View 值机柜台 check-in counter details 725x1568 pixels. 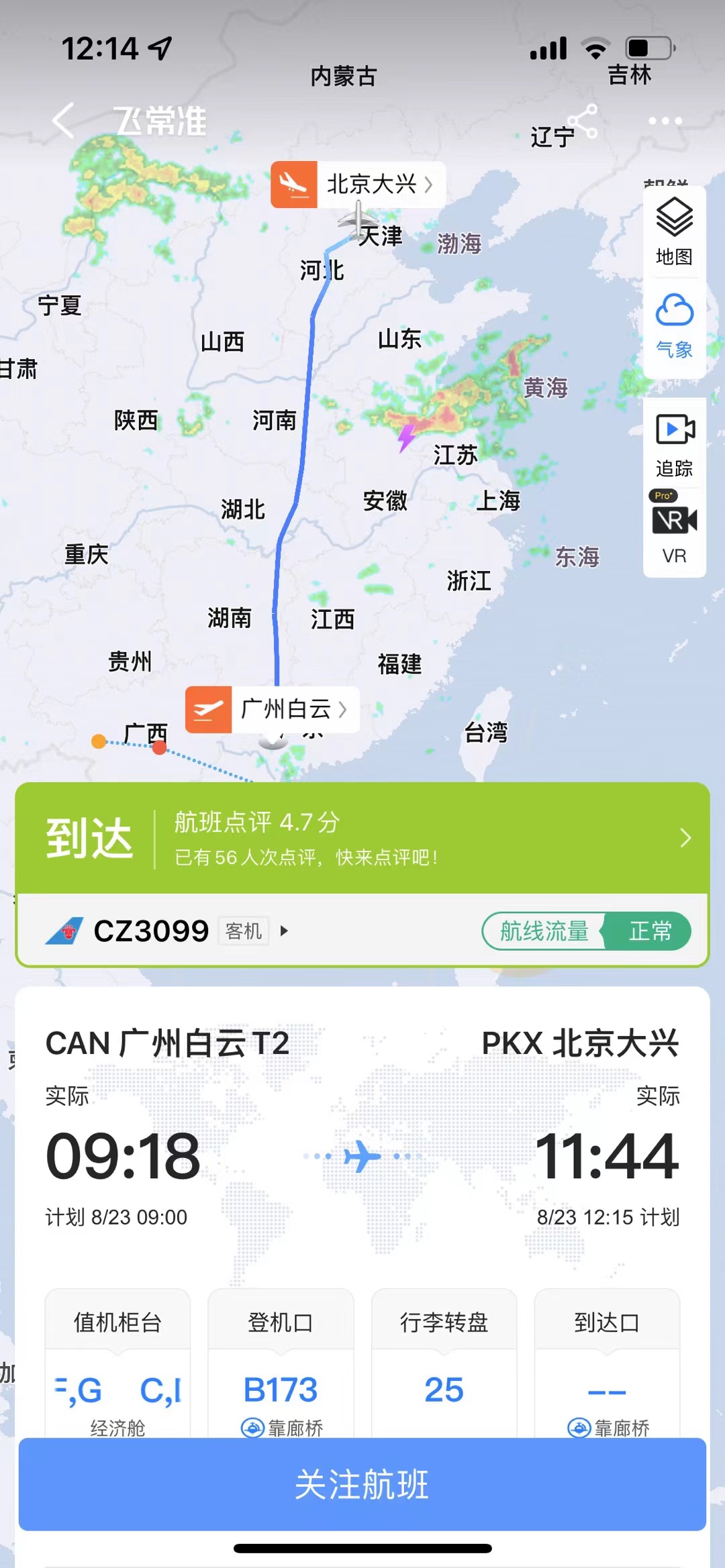(x=117, y=1362)
